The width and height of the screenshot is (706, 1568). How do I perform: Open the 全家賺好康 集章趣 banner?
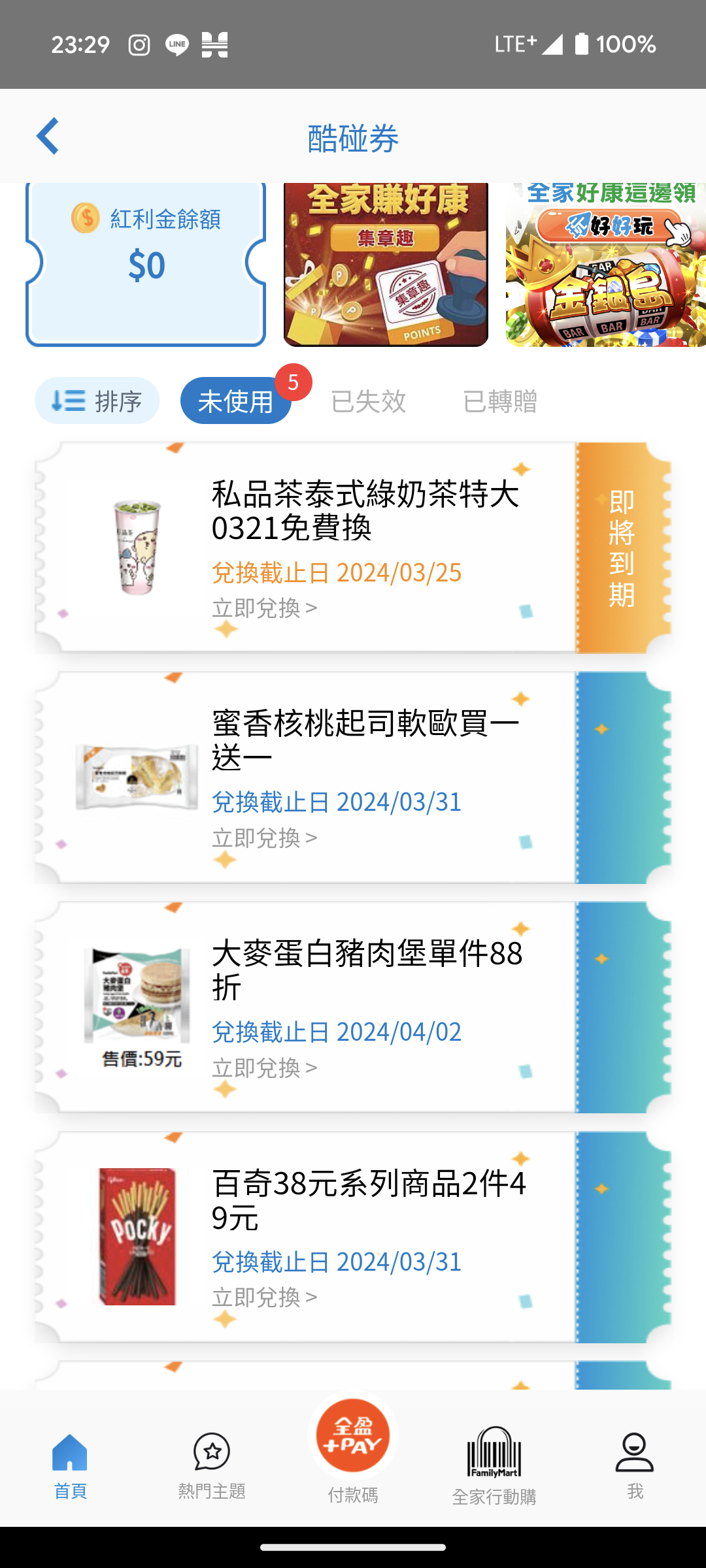tap(386, 264)
